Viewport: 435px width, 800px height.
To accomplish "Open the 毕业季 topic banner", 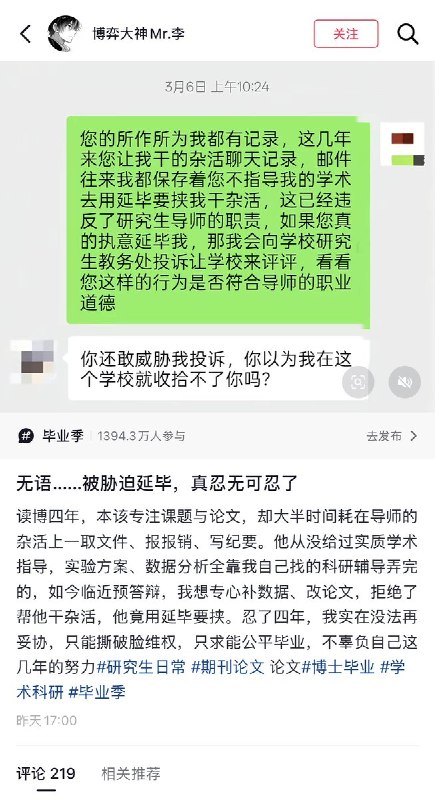I will (x=217, y=436).
